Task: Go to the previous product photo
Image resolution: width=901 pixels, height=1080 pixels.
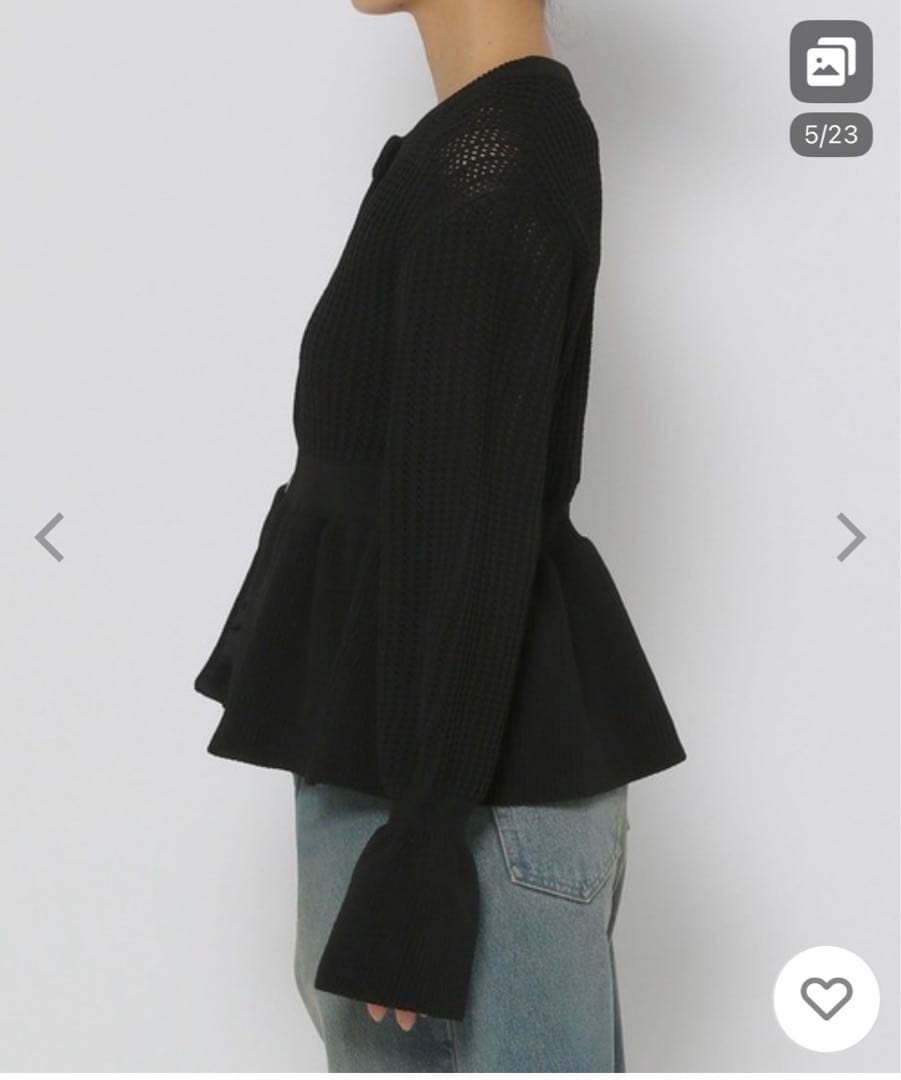Action: tap(50, 537)
